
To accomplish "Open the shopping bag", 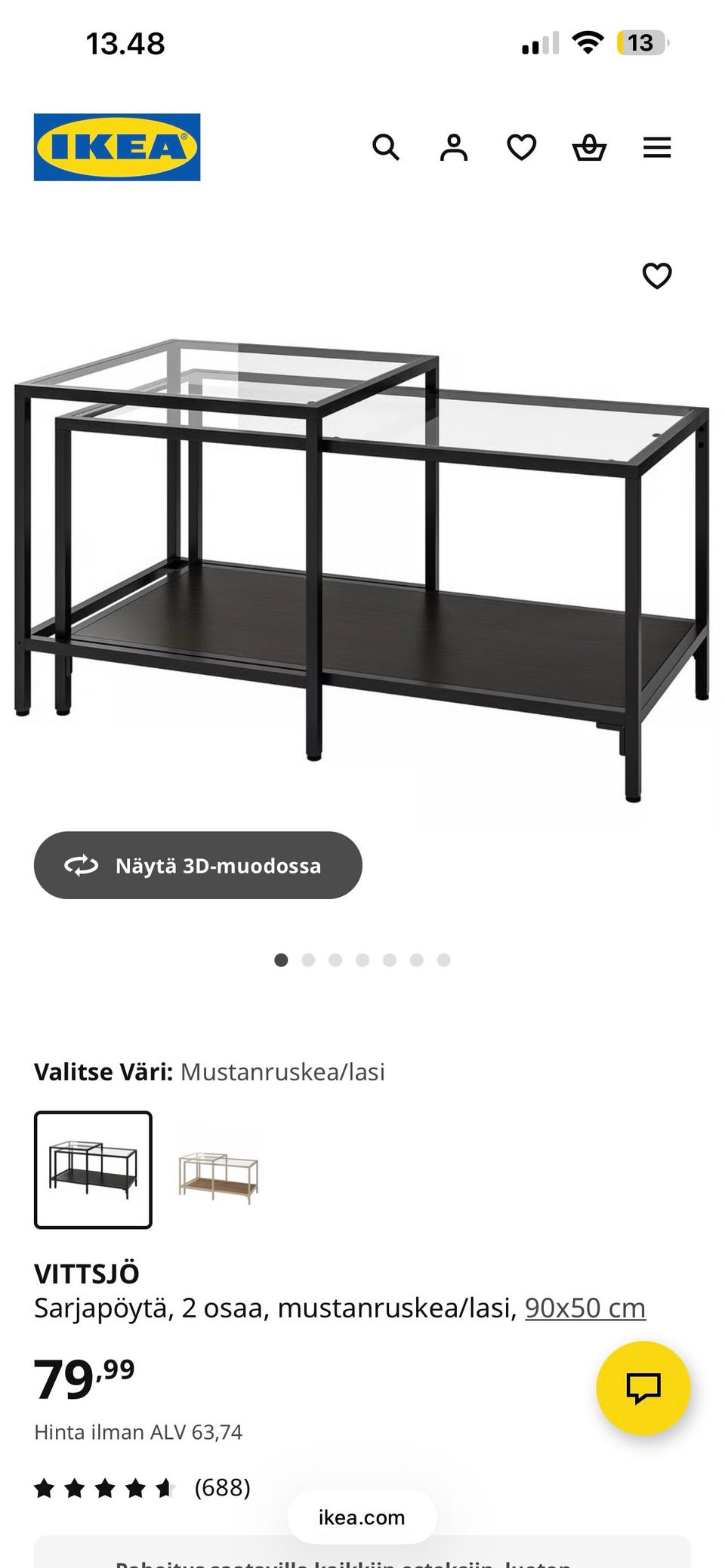I will [590, 147].
